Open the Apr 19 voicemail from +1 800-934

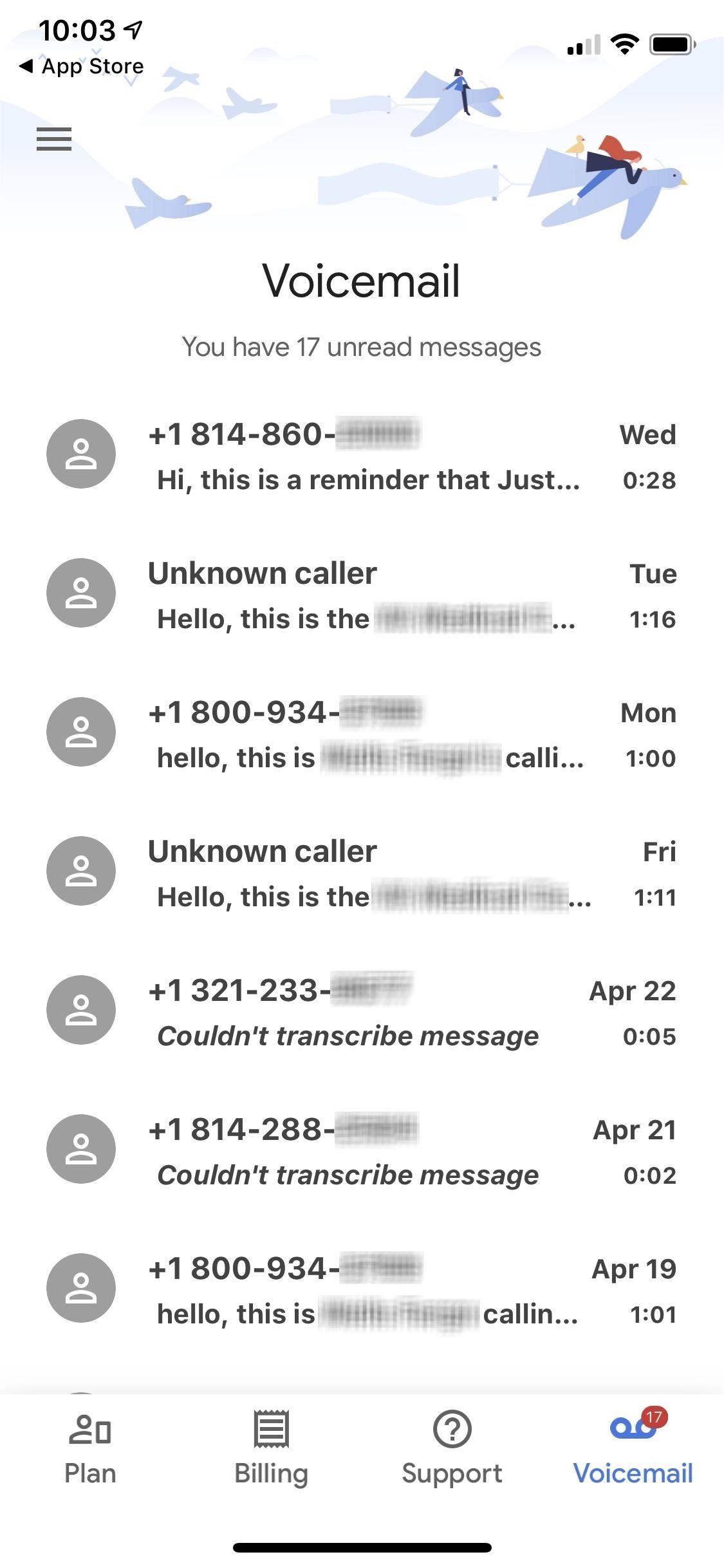(x=362, y=1290)
